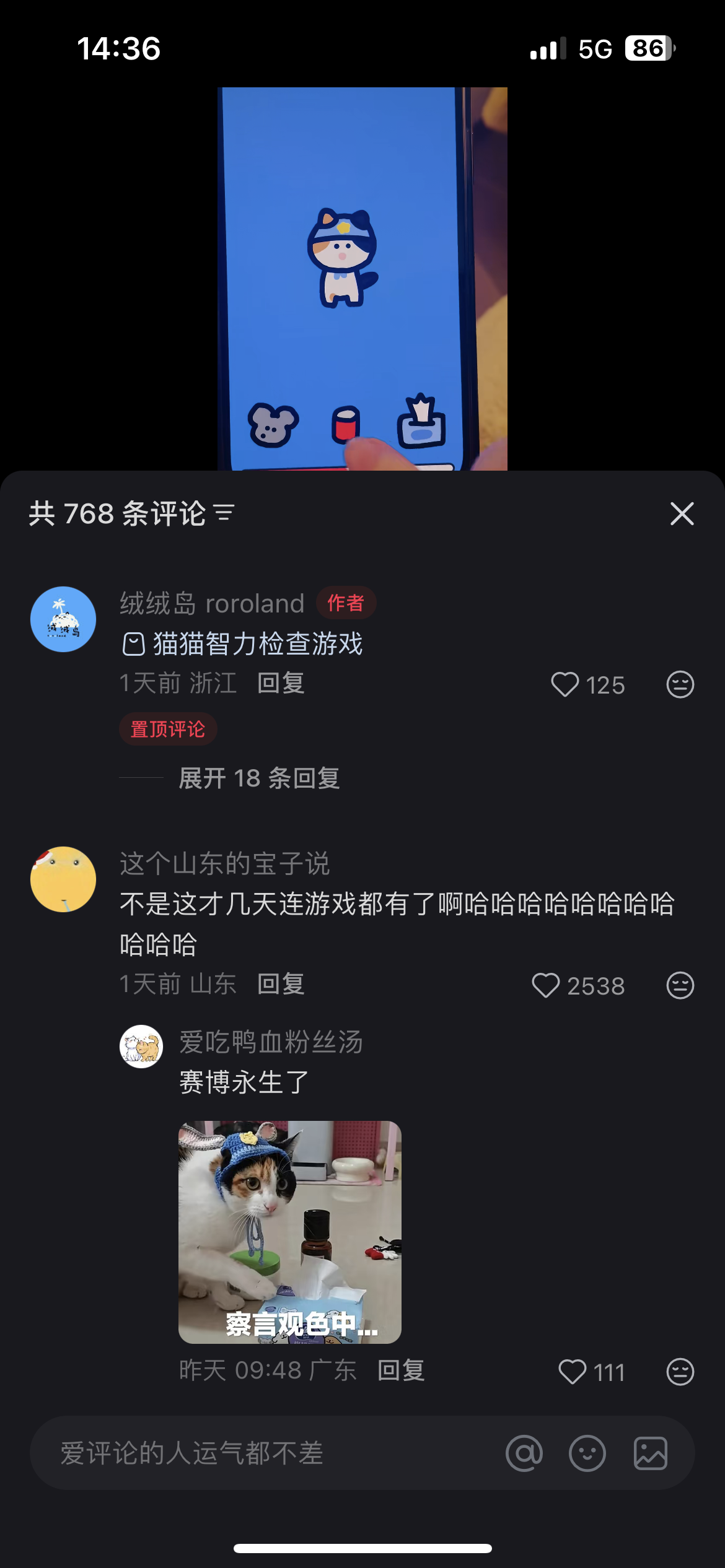Screen dimensions: 725x1568
Task: Open the emoji picker in the comment bar
Action: (587, 1453)
